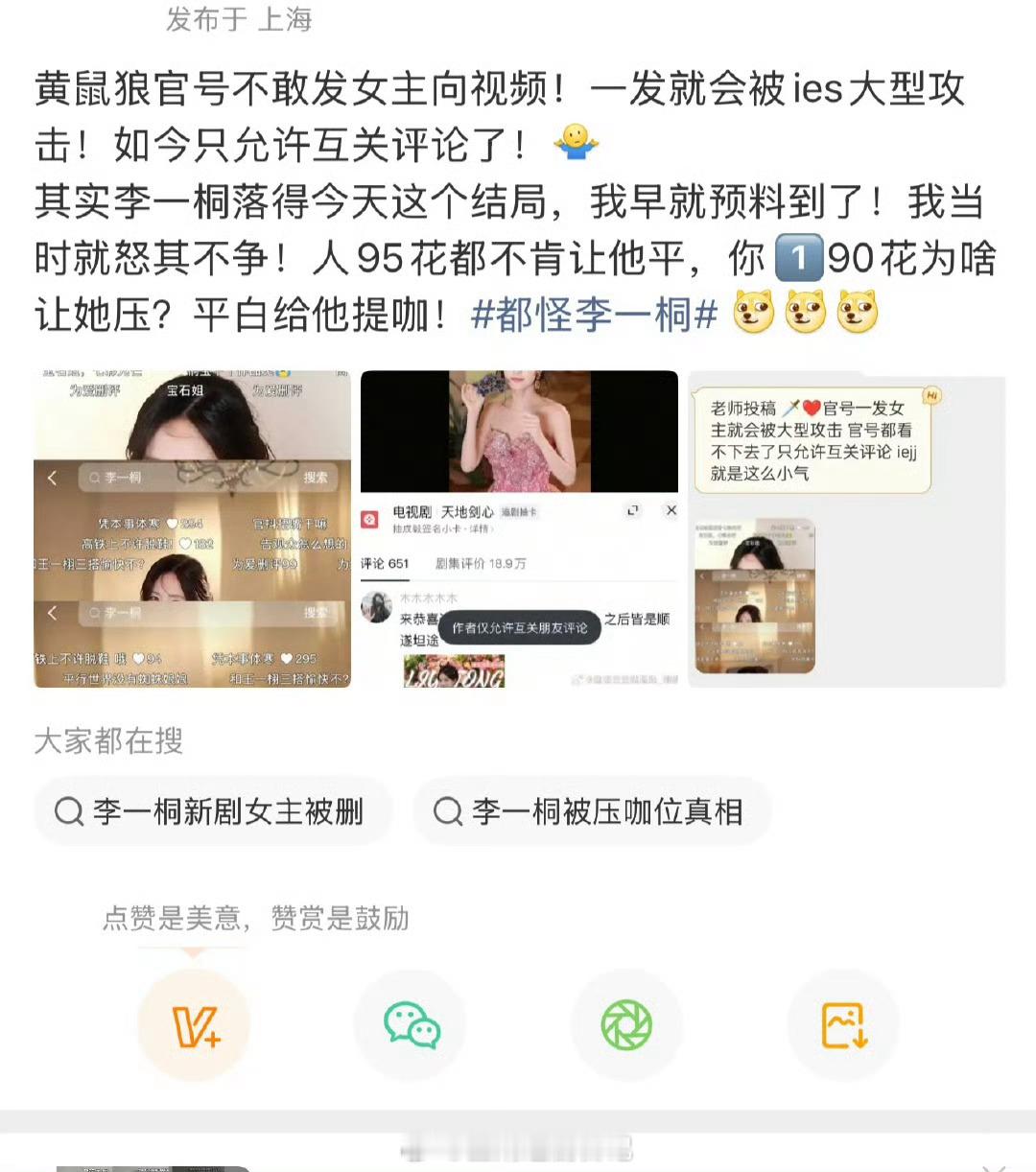This screenshot has width=1036, height=1172.
Task: Tap the orange V+ reward icon
Action: tap(194, 1024)
